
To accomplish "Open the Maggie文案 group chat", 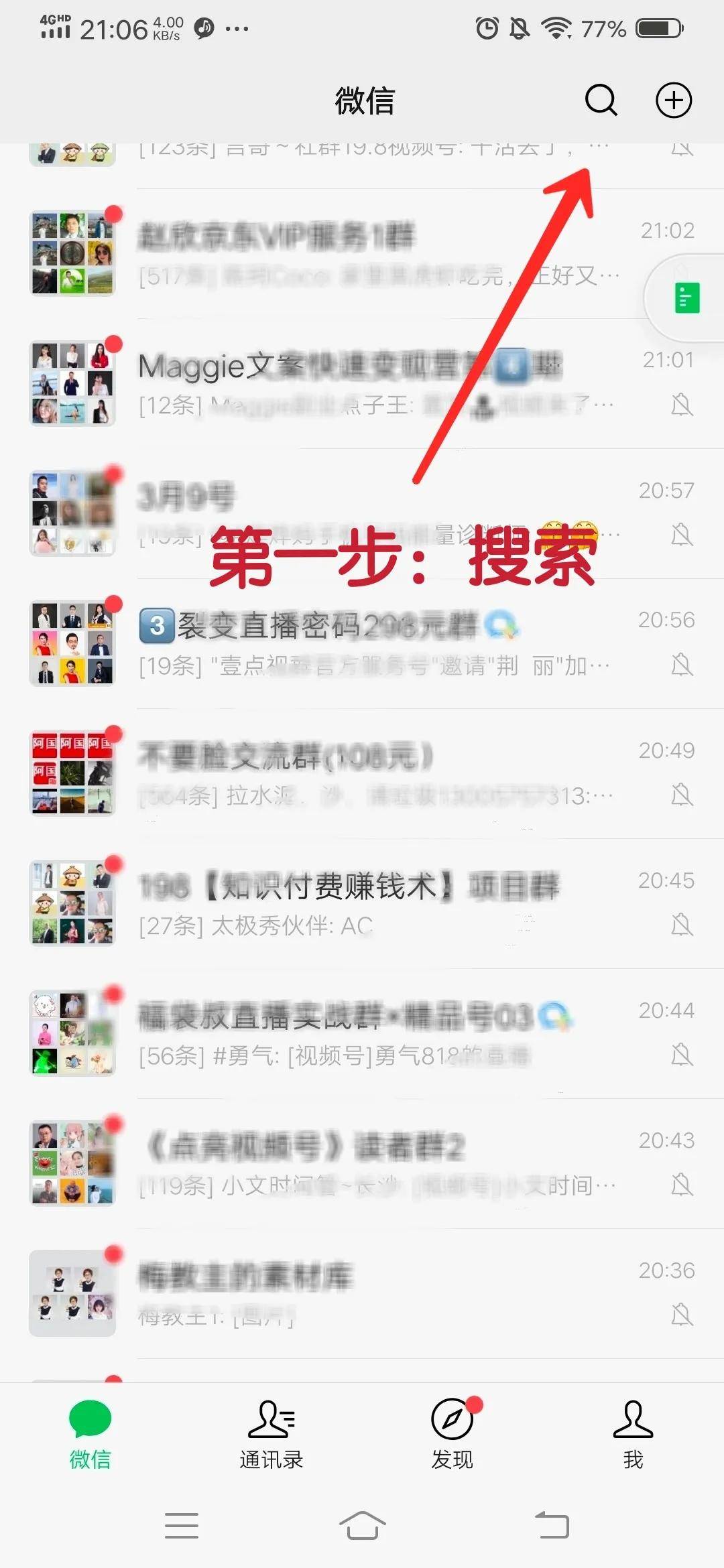I will (x=362, y=384).
